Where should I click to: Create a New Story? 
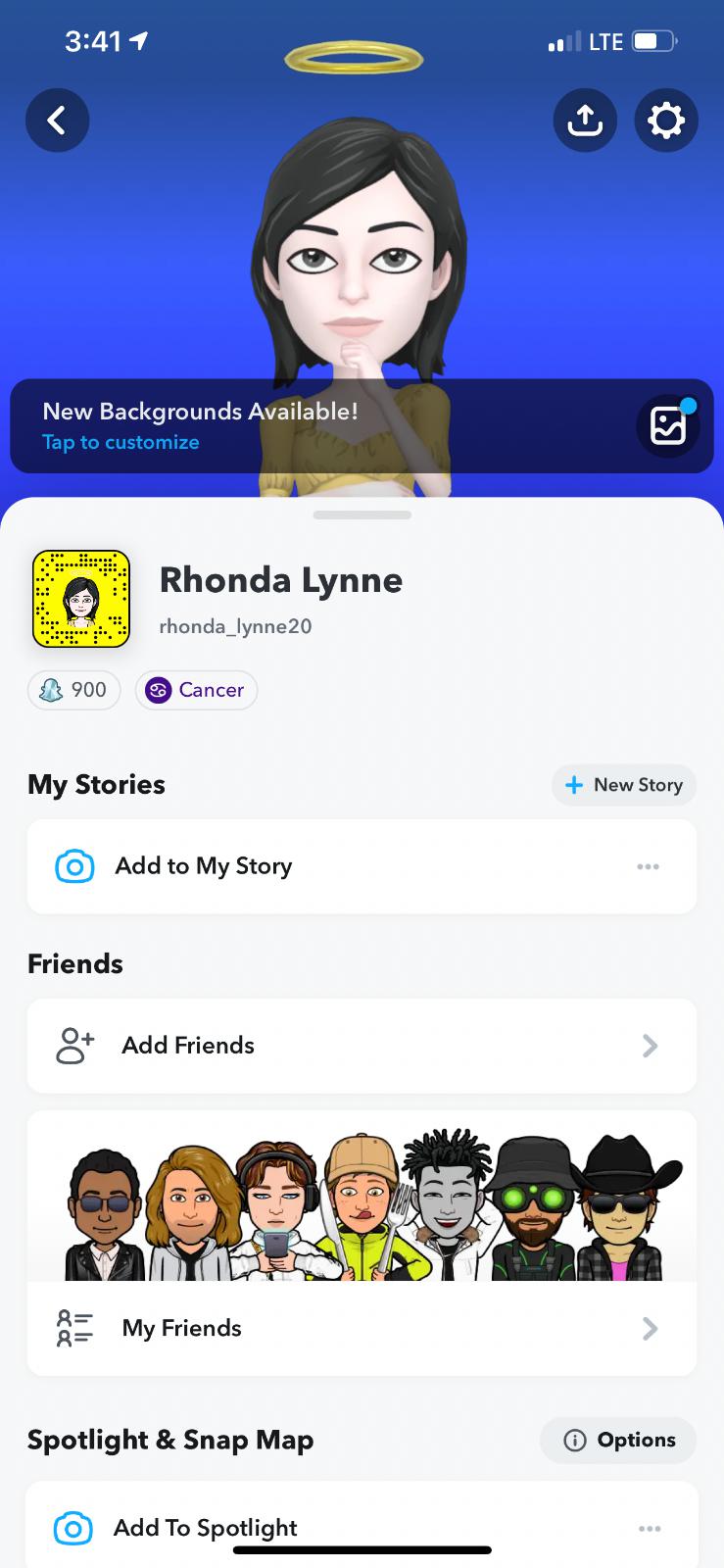click(624, 785)
